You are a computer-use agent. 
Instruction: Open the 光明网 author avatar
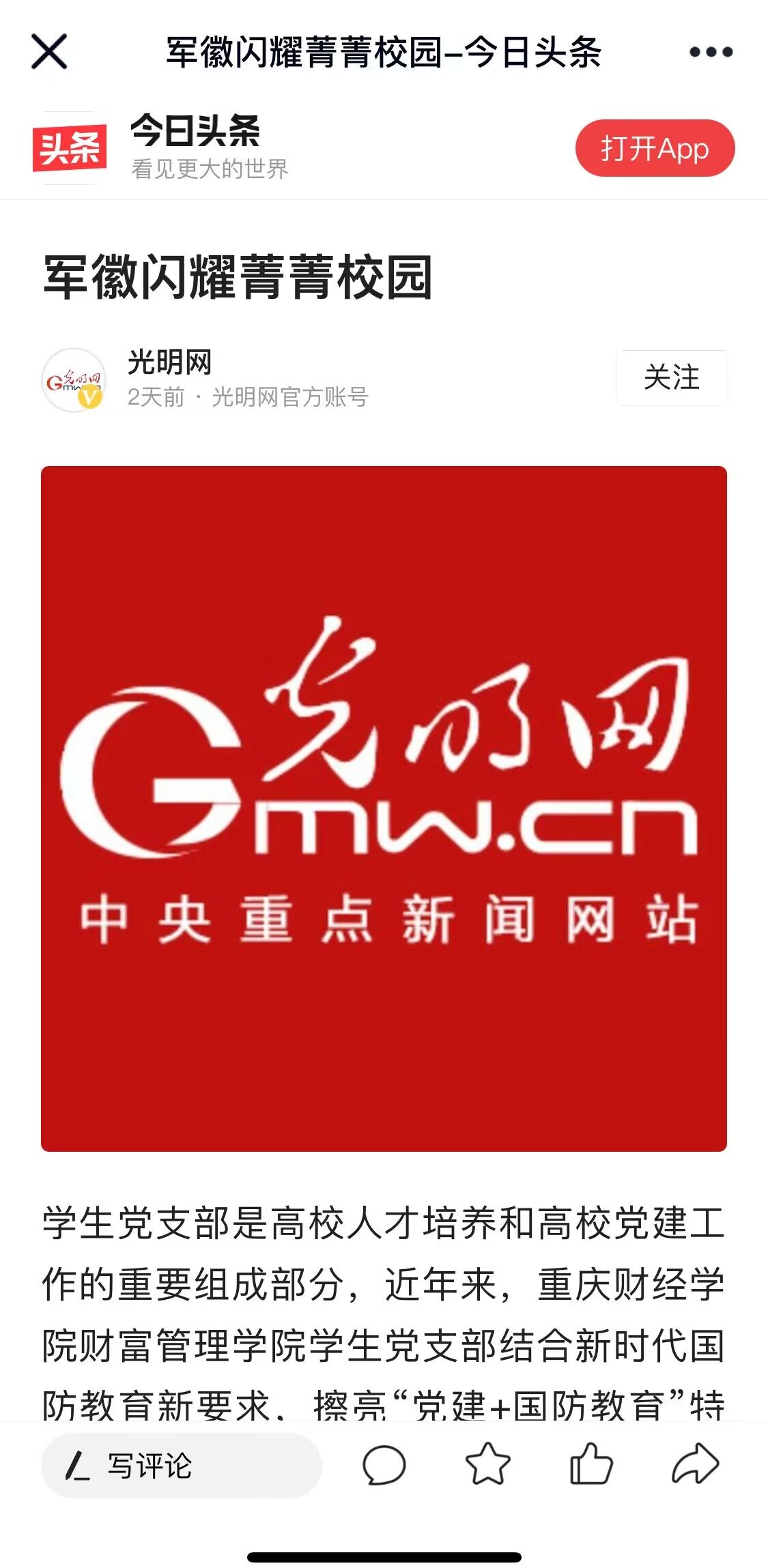(74, 380)
